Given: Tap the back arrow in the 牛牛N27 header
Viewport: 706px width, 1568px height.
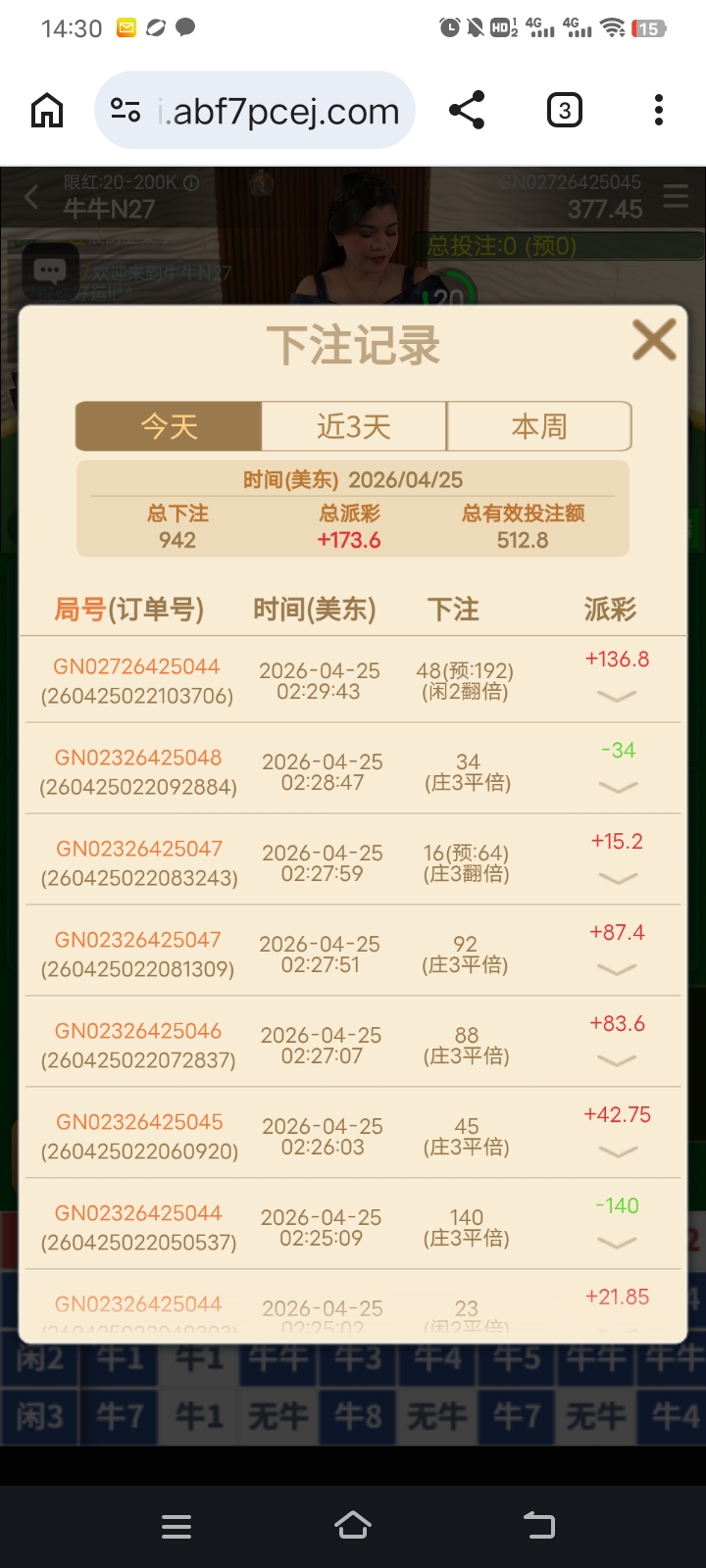Looking at the screenshot, I should (31, 196).
